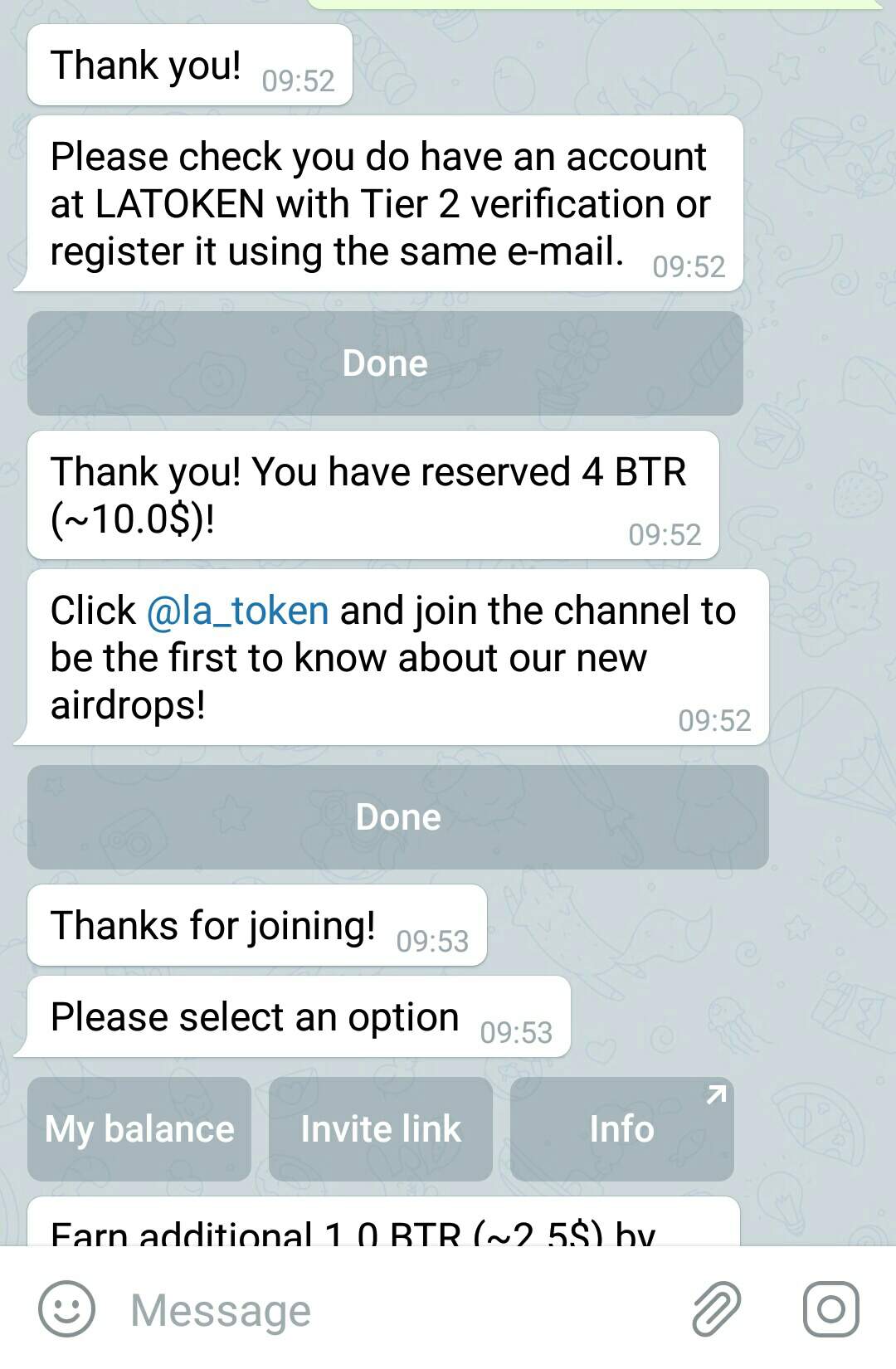
Task: Check My balance
Action: 139,1129
